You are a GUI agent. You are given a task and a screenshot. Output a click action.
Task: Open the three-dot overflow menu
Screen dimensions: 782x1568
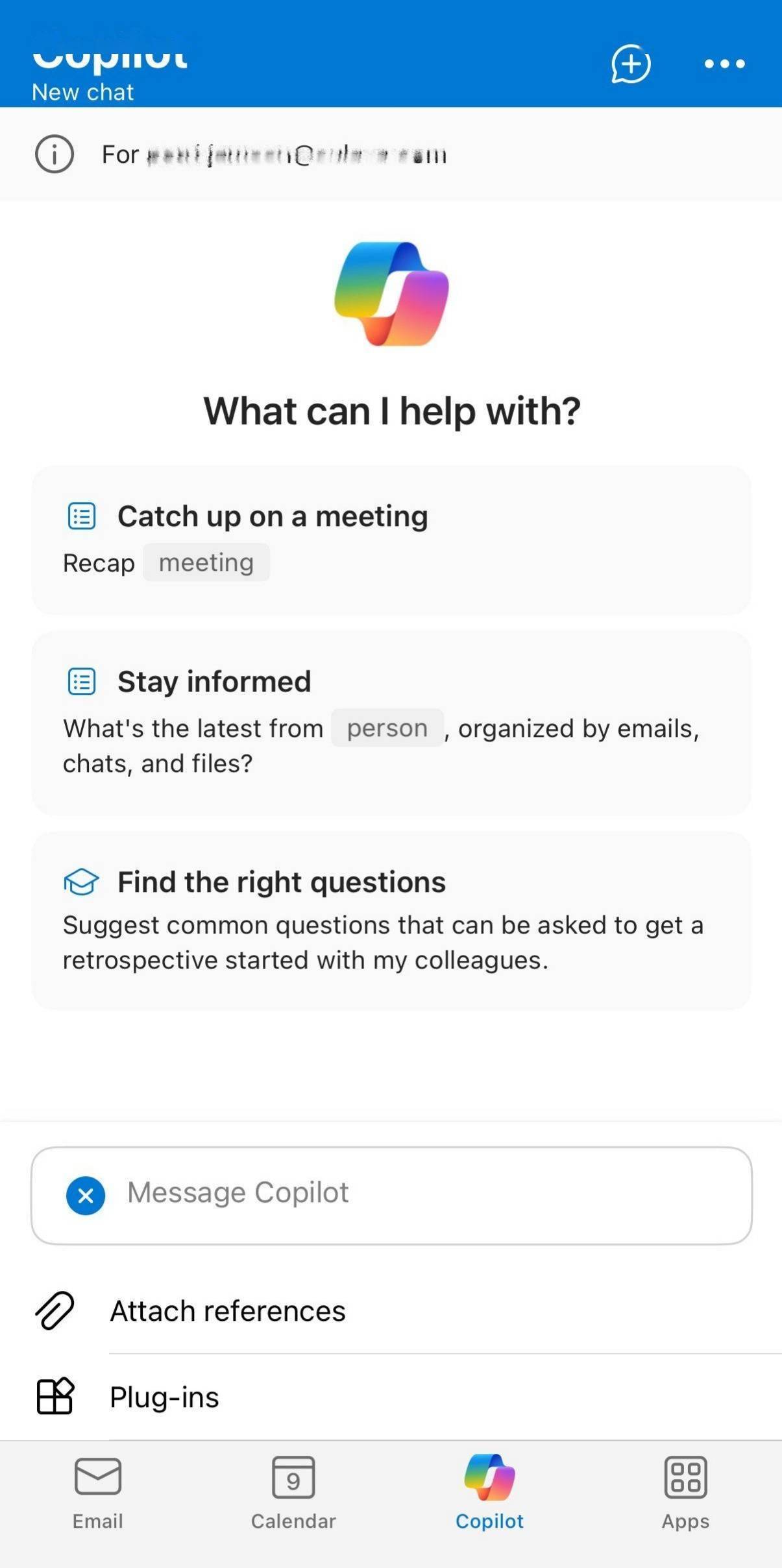click(724, 64)
